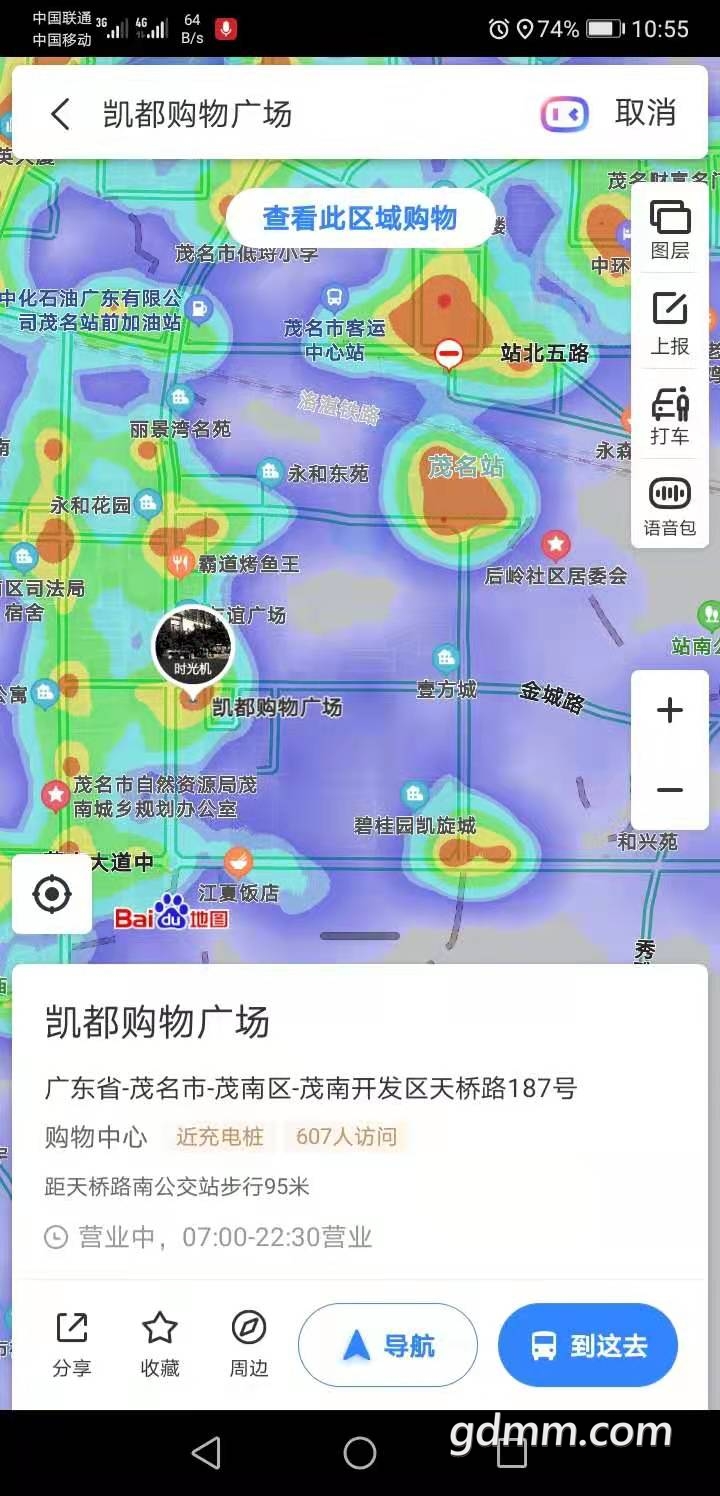Tap 查看此区域购物 chip

(x=360, y=218)
